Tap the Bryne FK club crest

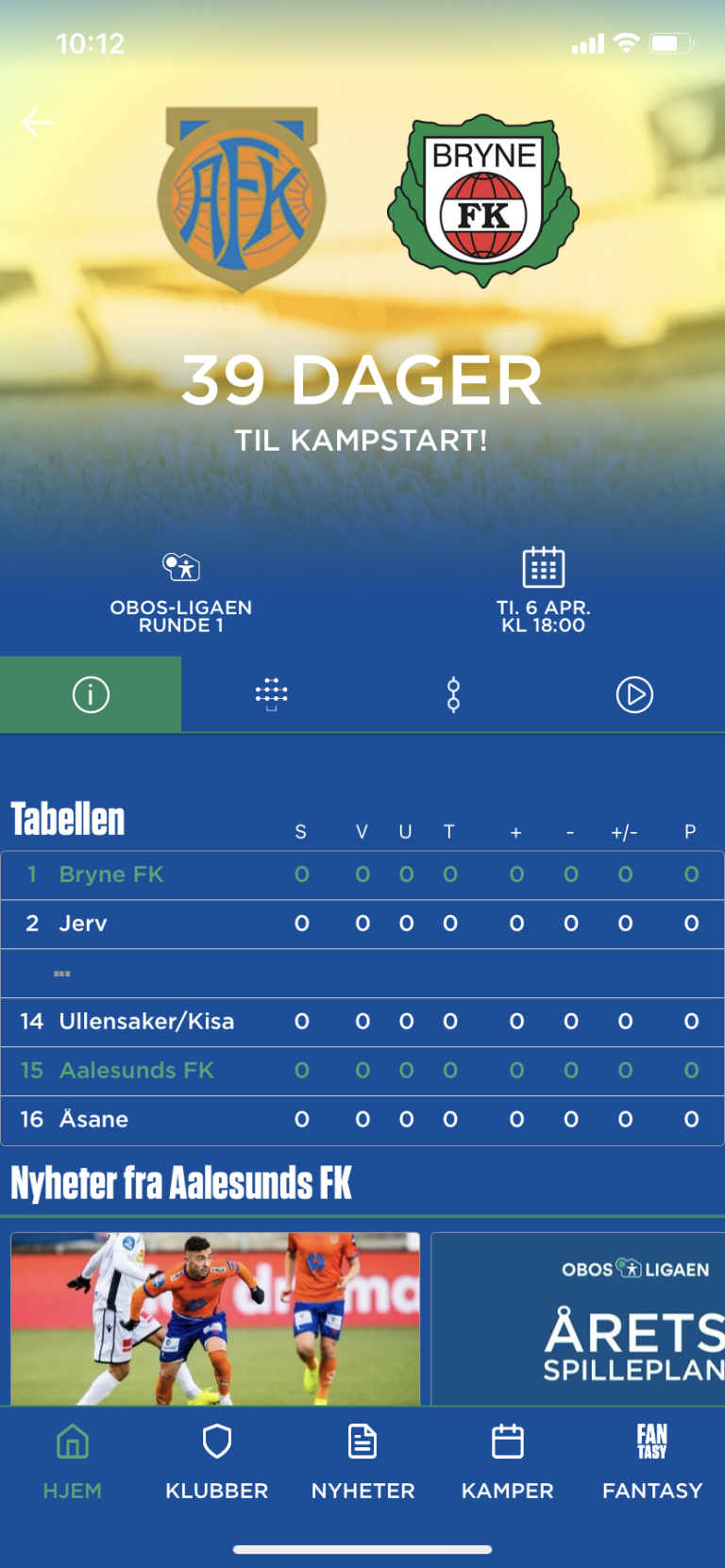[483, 200]
